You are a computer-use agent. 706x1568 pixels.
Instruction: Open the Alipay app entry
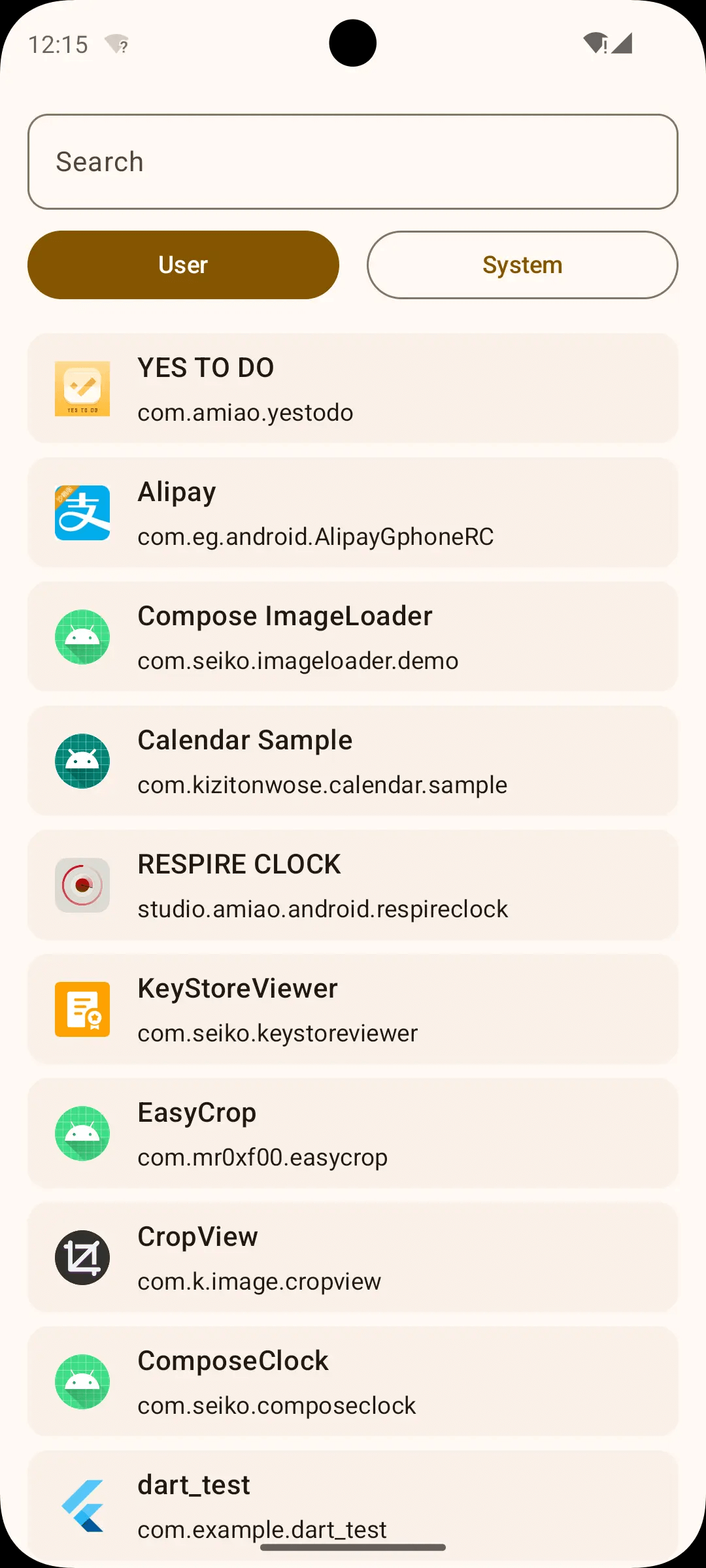[x=353, y=513]
